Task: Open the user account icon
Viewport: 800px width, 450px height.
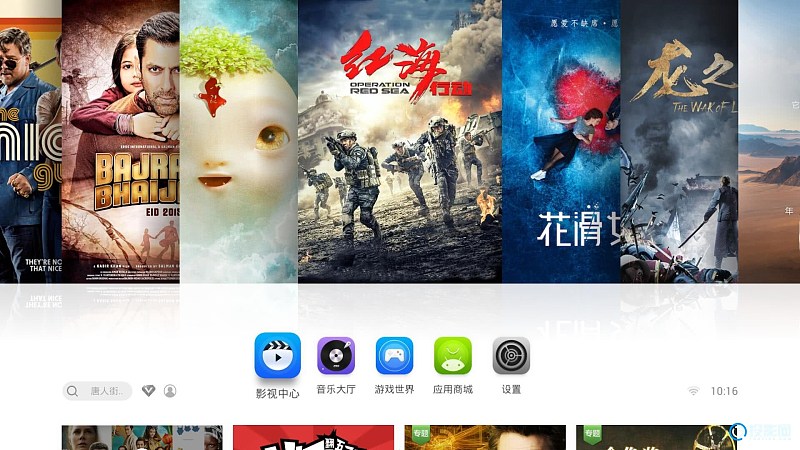Action: tap(170, 391)
